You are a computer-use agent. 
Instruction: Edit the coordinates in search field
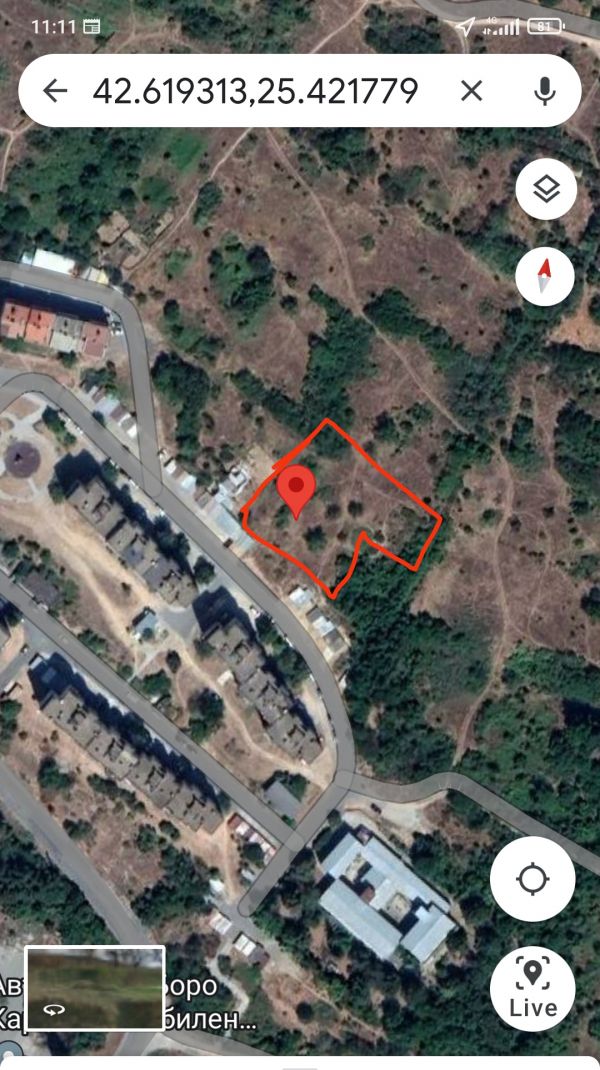point(255,91)
